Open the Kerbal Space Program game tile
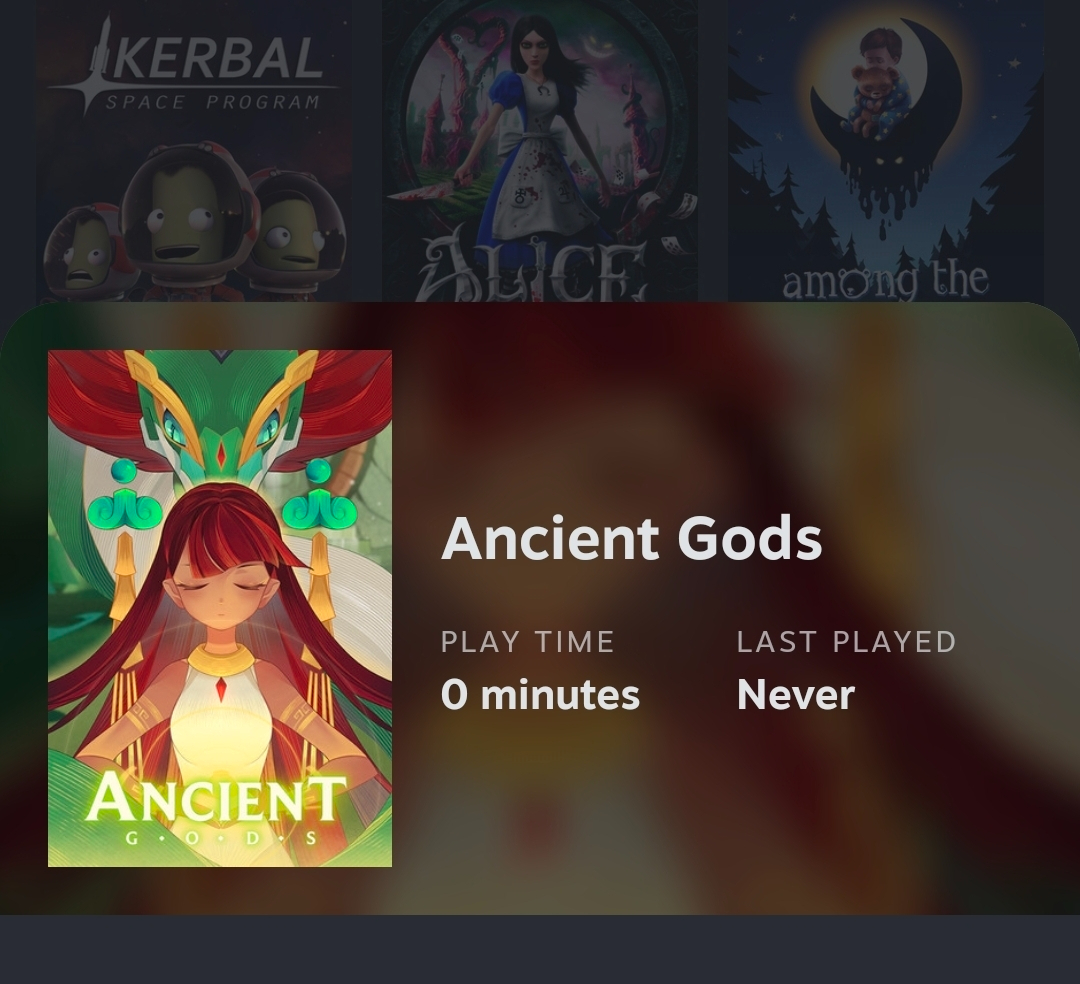 [x=194, y=150]
